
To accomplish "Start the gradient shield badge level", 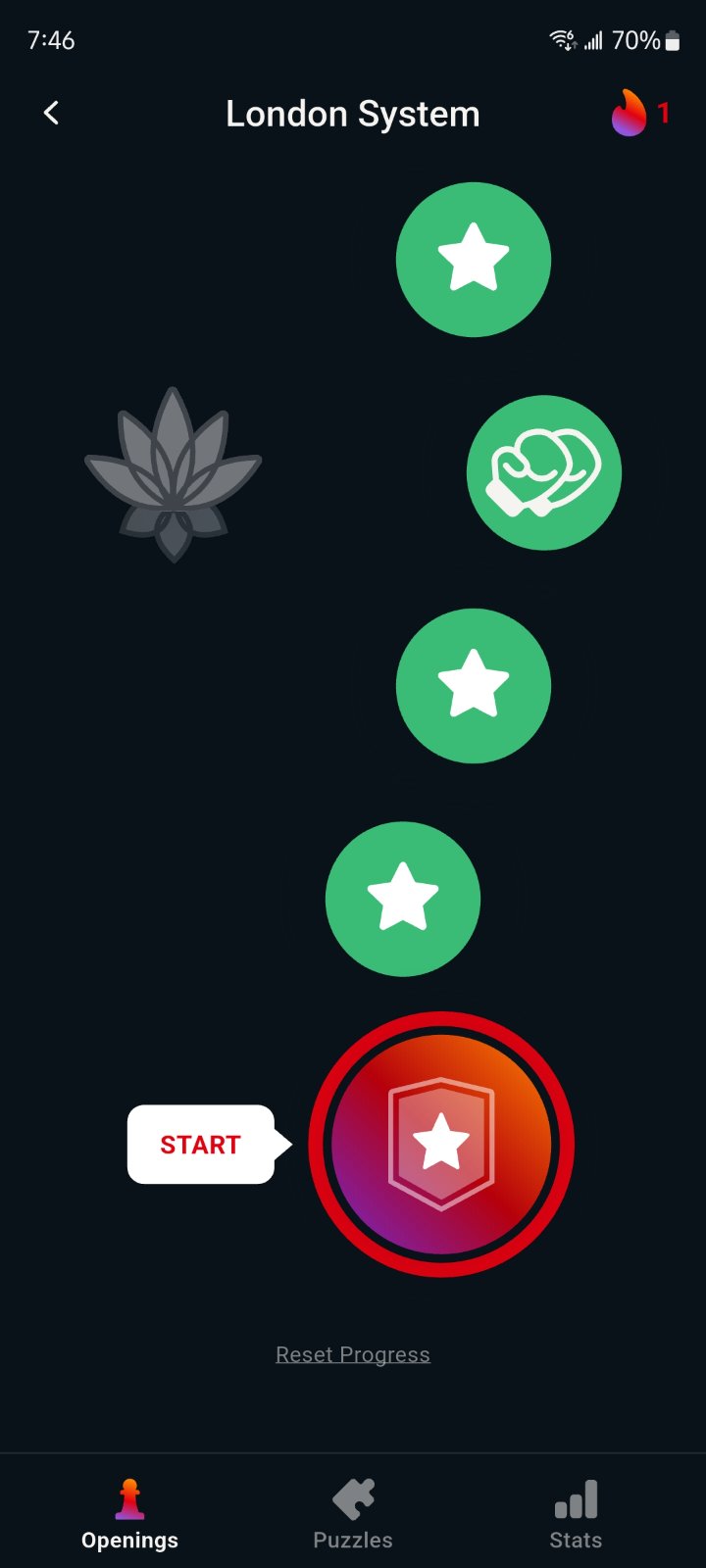I will [441, 1144].
